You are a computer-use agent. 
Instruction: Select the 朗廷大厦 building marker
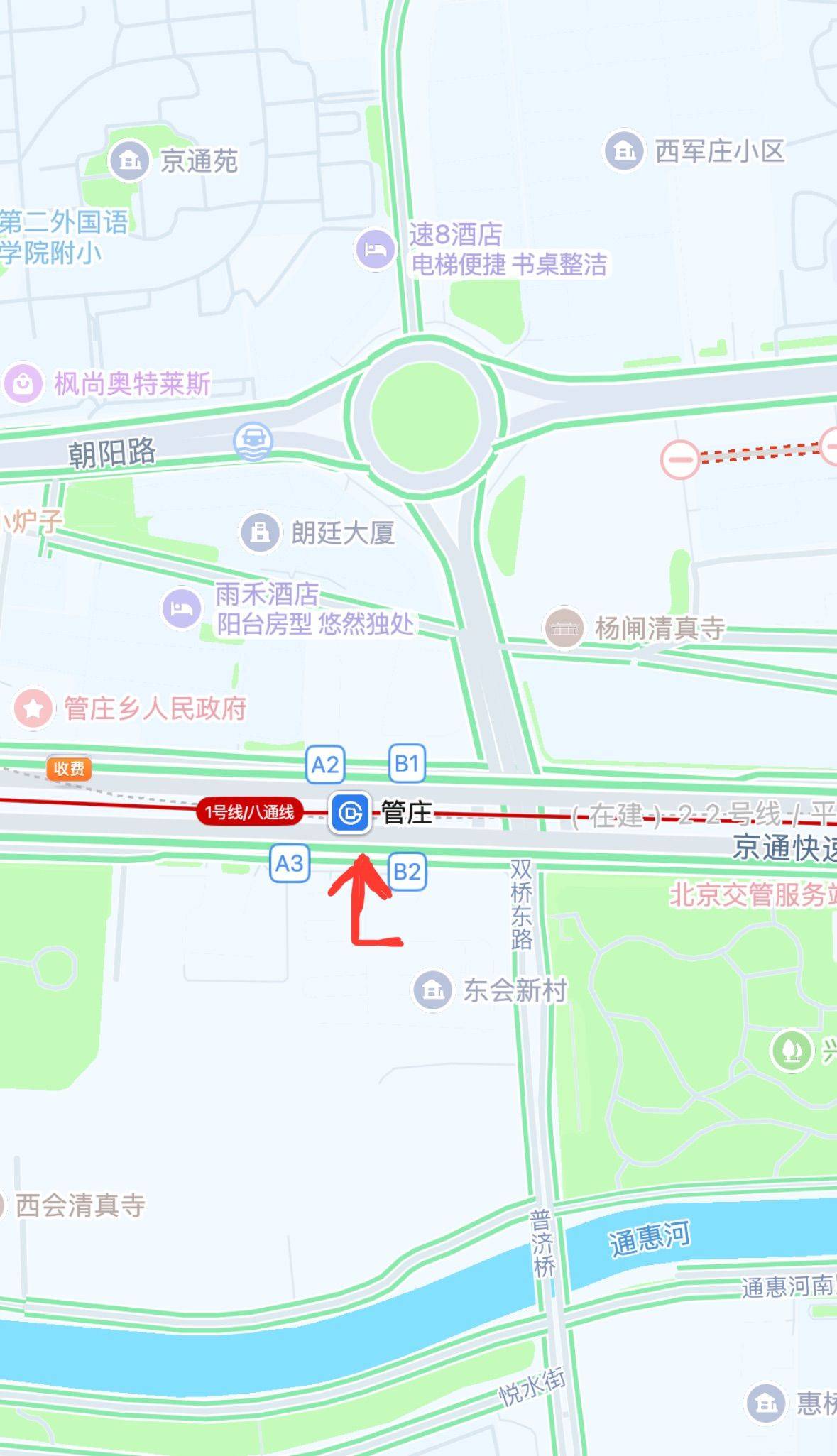pyautogui.click(x=260, y=532)
